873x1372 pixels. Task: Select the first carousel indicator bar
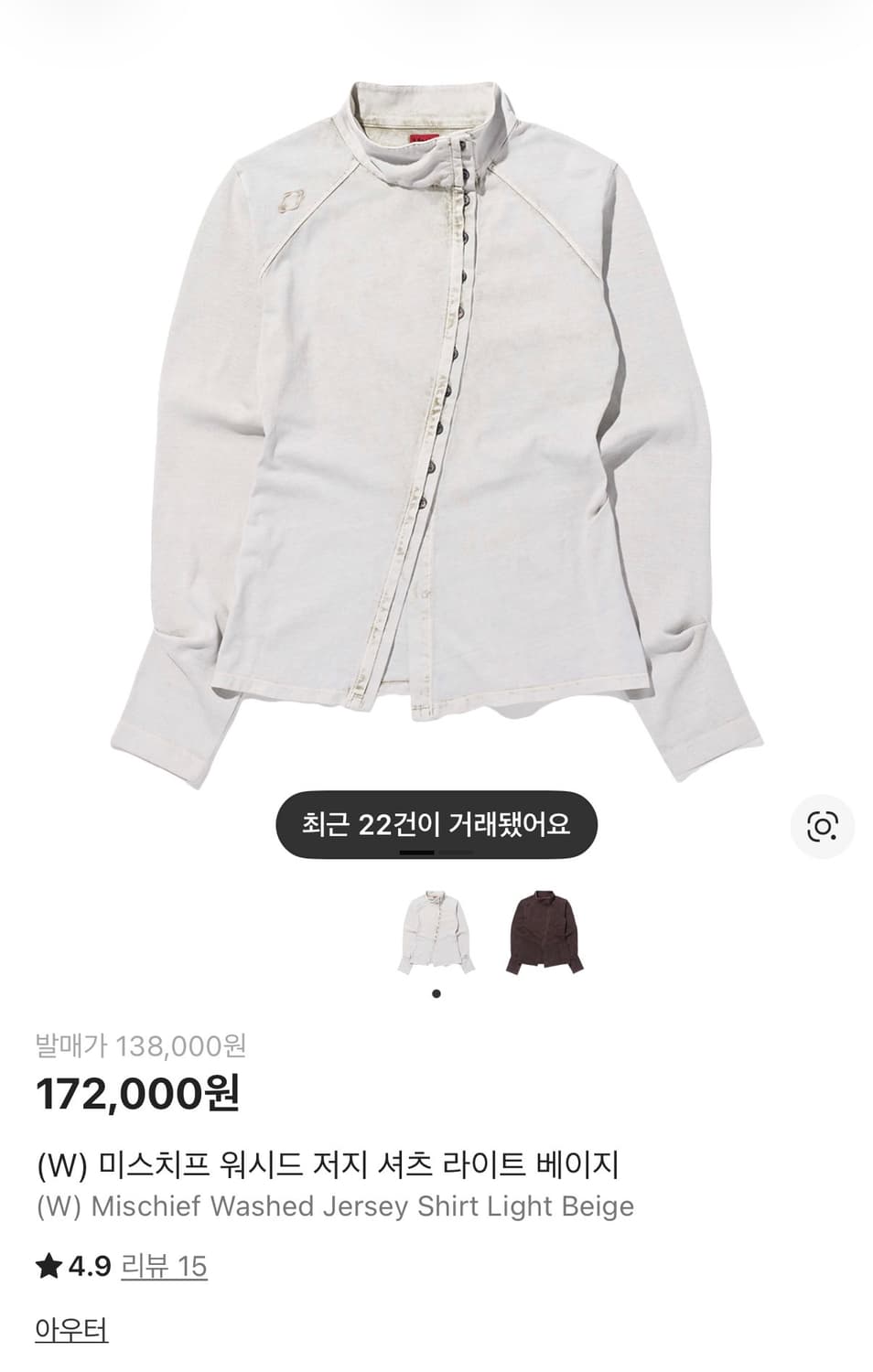pos(419,852)
